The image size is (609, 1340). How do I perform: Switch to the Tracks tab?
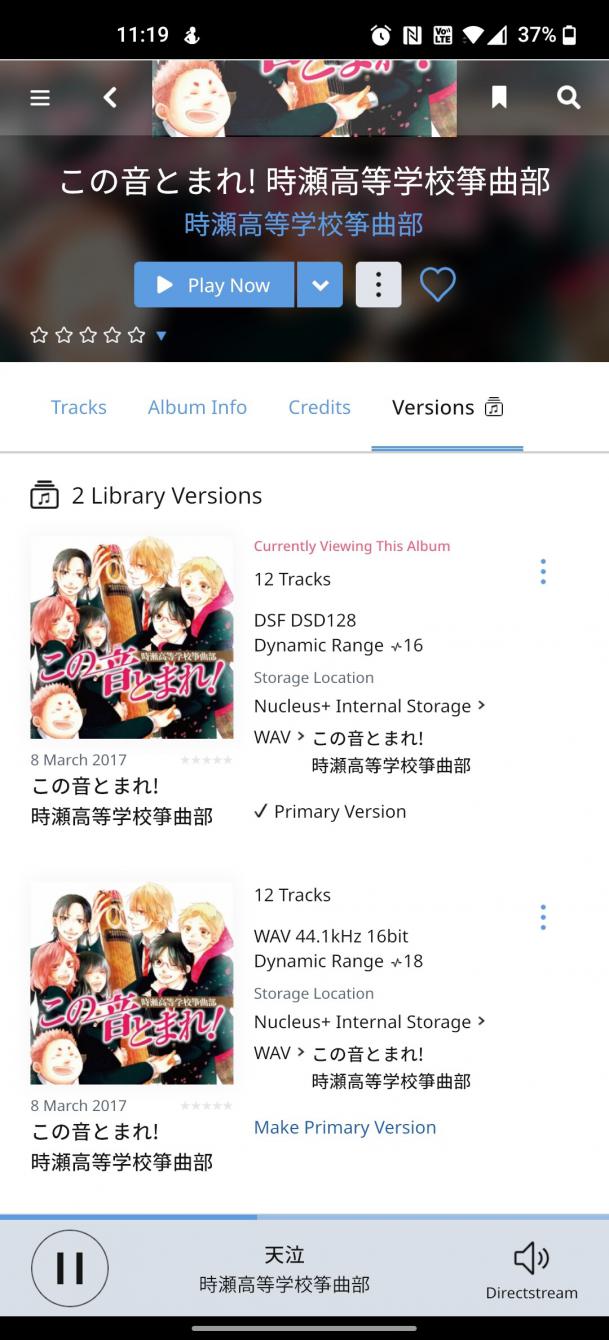(x=79, y=407)
